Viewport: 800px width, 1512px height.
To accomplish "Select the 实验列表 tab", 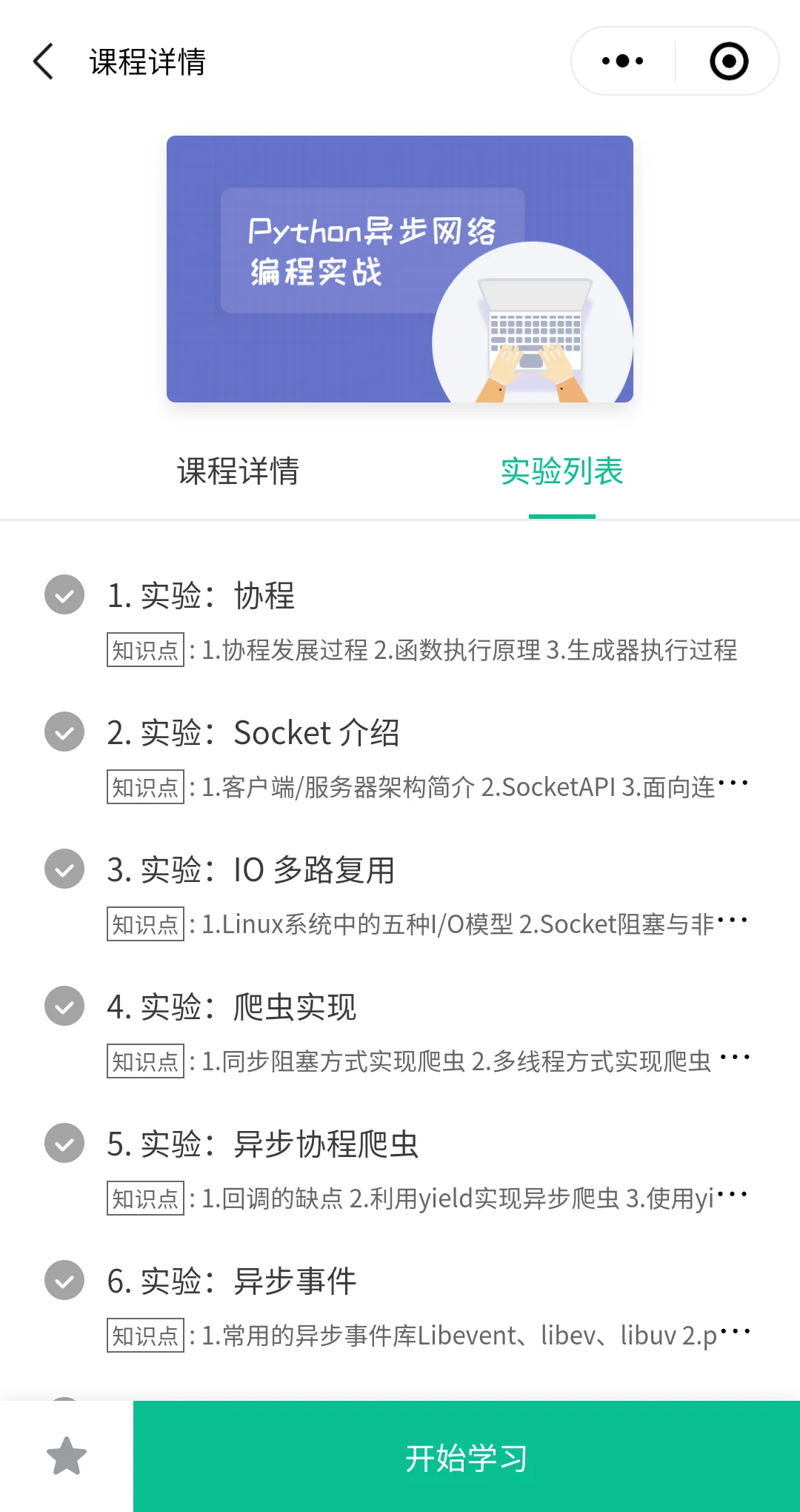I will tap(561, 471).
